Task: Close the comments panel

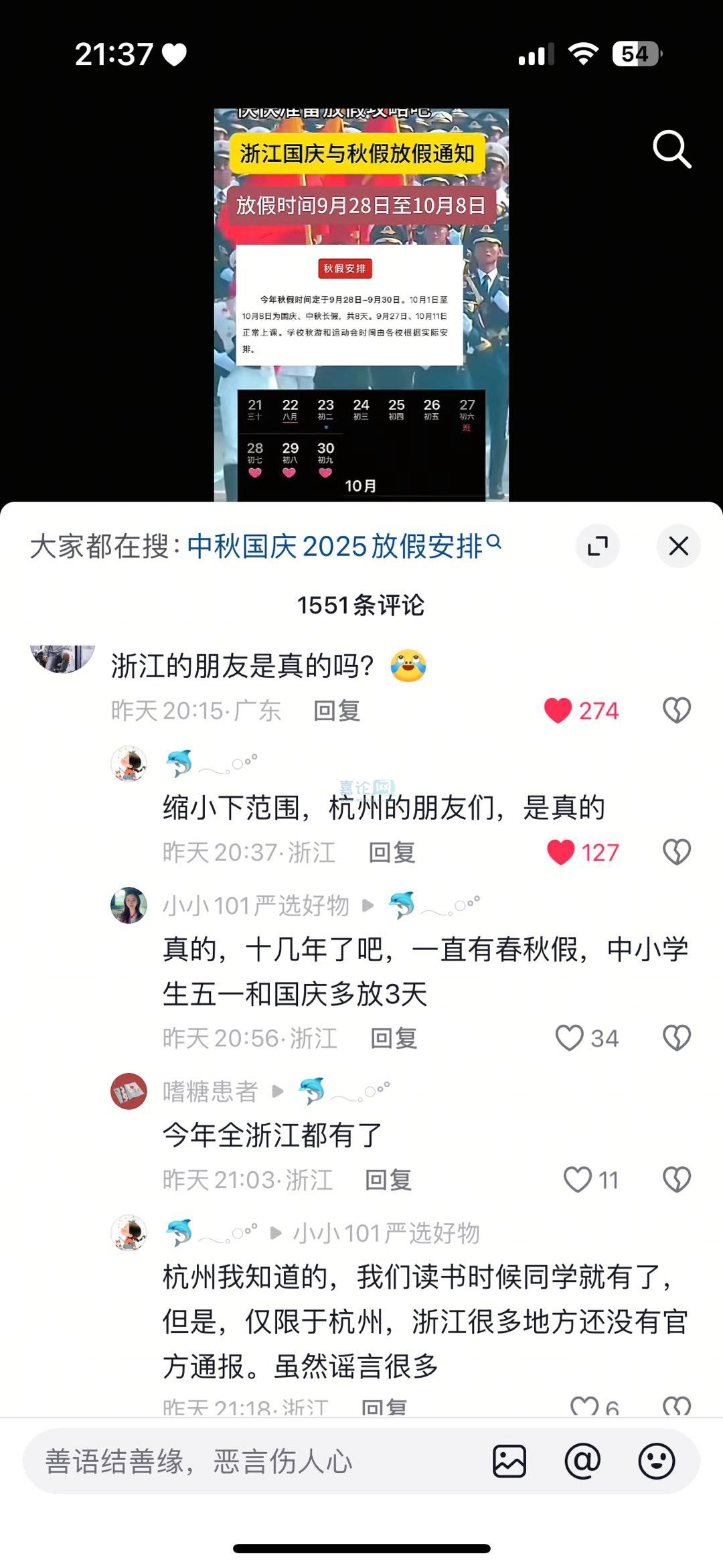Action: click(x=678, y=546)
